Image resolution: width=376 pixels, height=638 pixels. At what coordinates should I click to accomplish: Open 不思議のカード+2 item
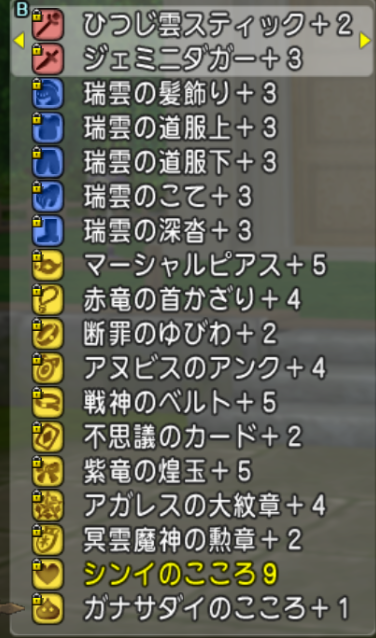tap(192, 436)
